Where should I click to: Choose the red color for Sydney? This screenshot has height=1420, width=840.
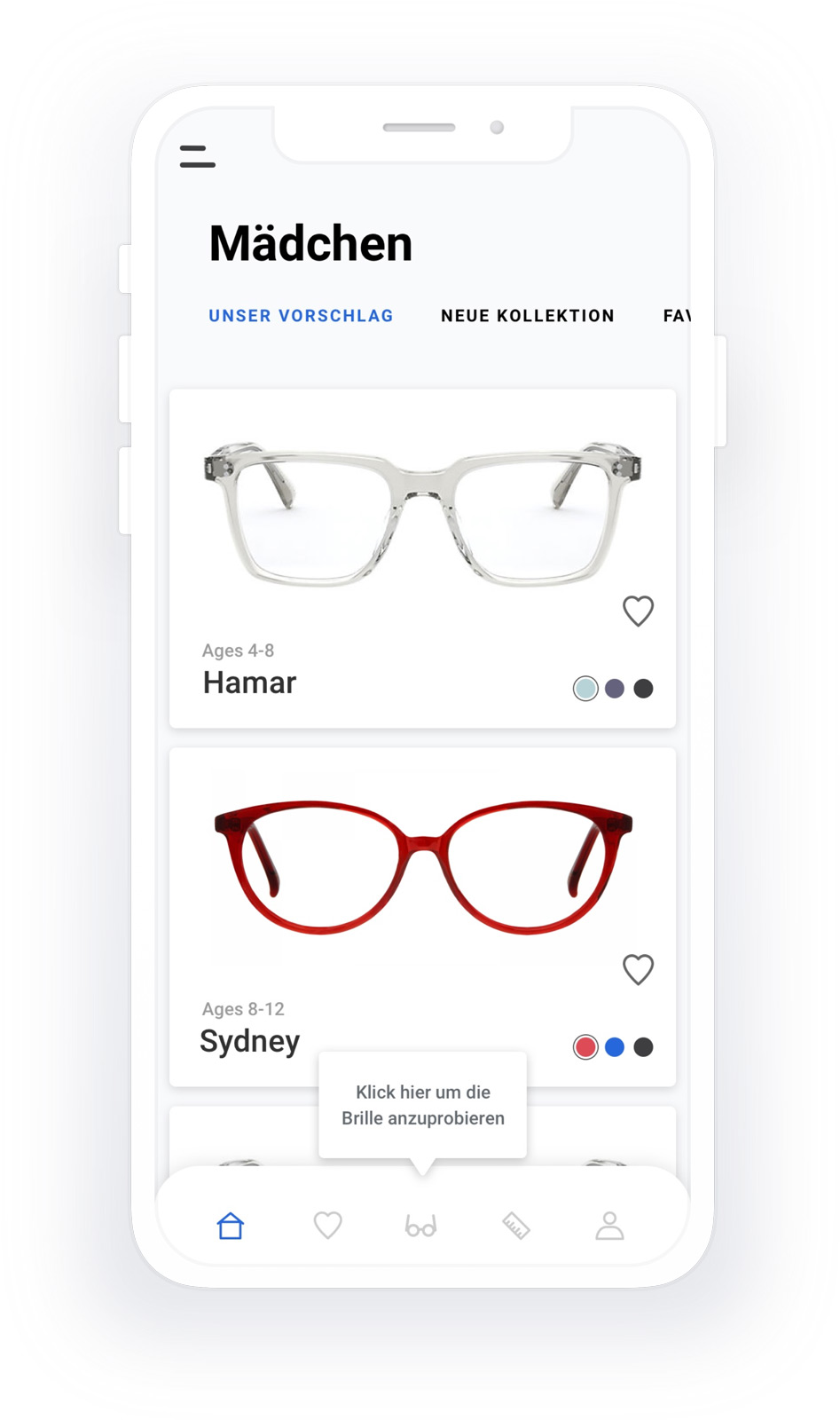pos(585,1047)
